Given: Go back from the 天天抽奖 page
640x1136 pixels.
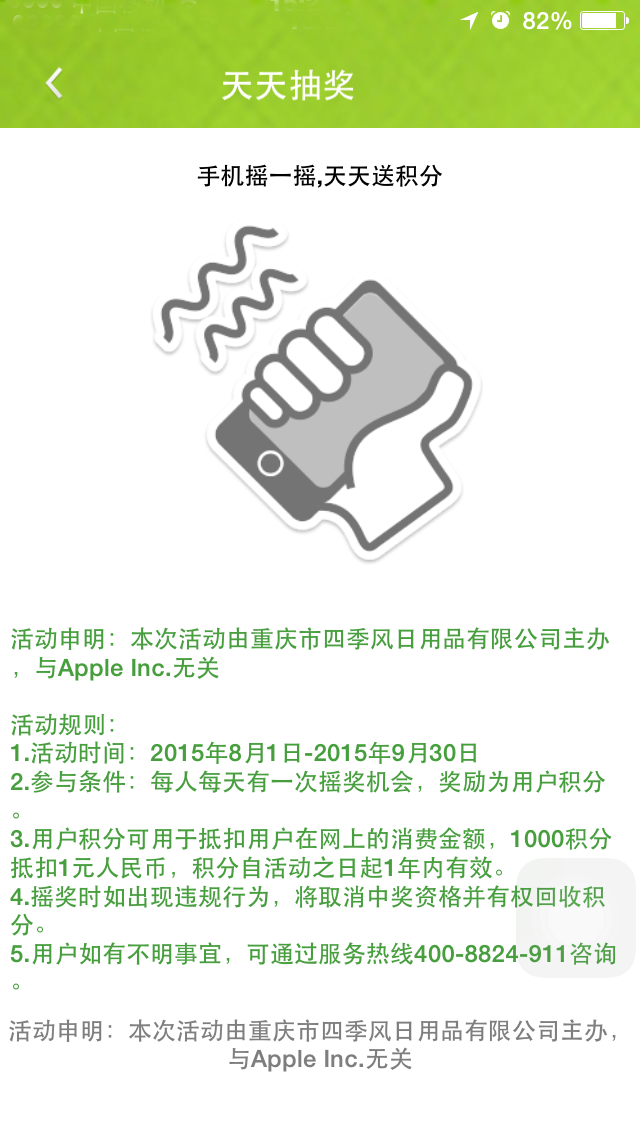Looking at the screenshot, I should tap(55, 84).
